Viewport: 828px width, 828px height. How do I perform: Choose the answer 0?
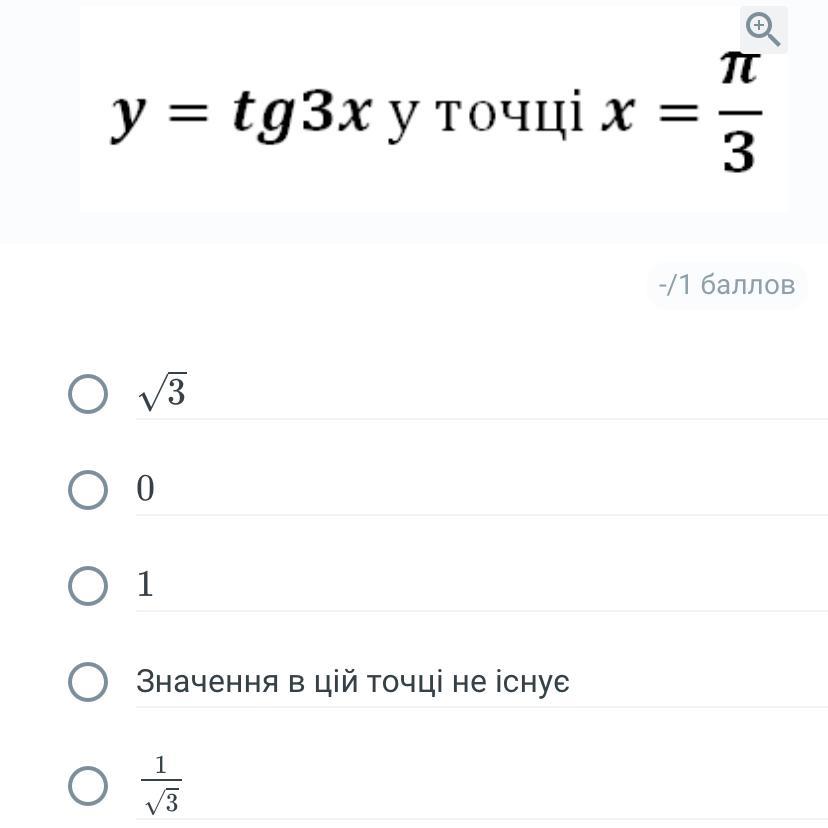(x=88, y=490)
